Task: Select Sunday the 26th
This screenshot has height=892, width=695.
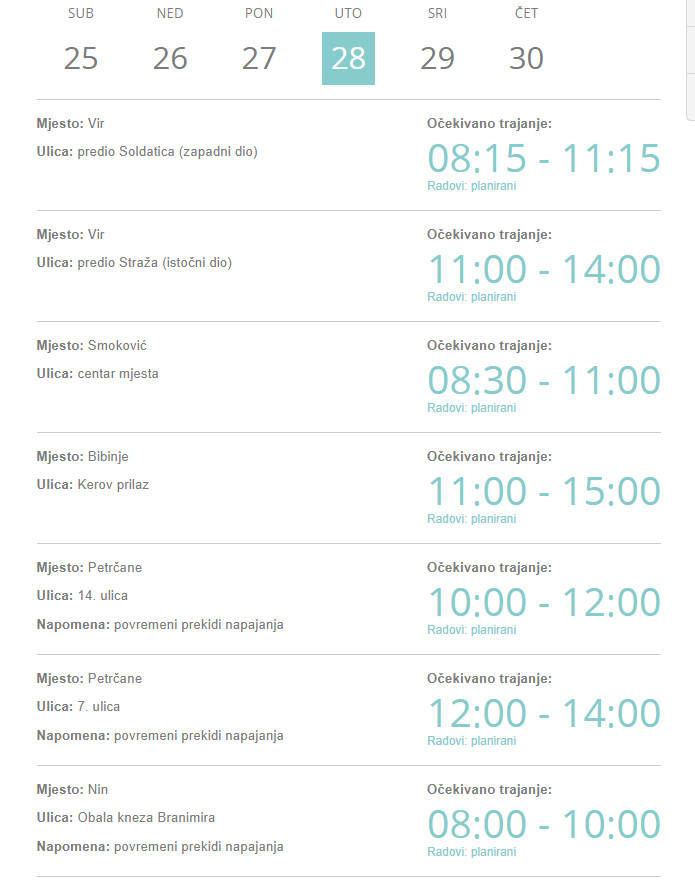Action: [x=170, y=57]
